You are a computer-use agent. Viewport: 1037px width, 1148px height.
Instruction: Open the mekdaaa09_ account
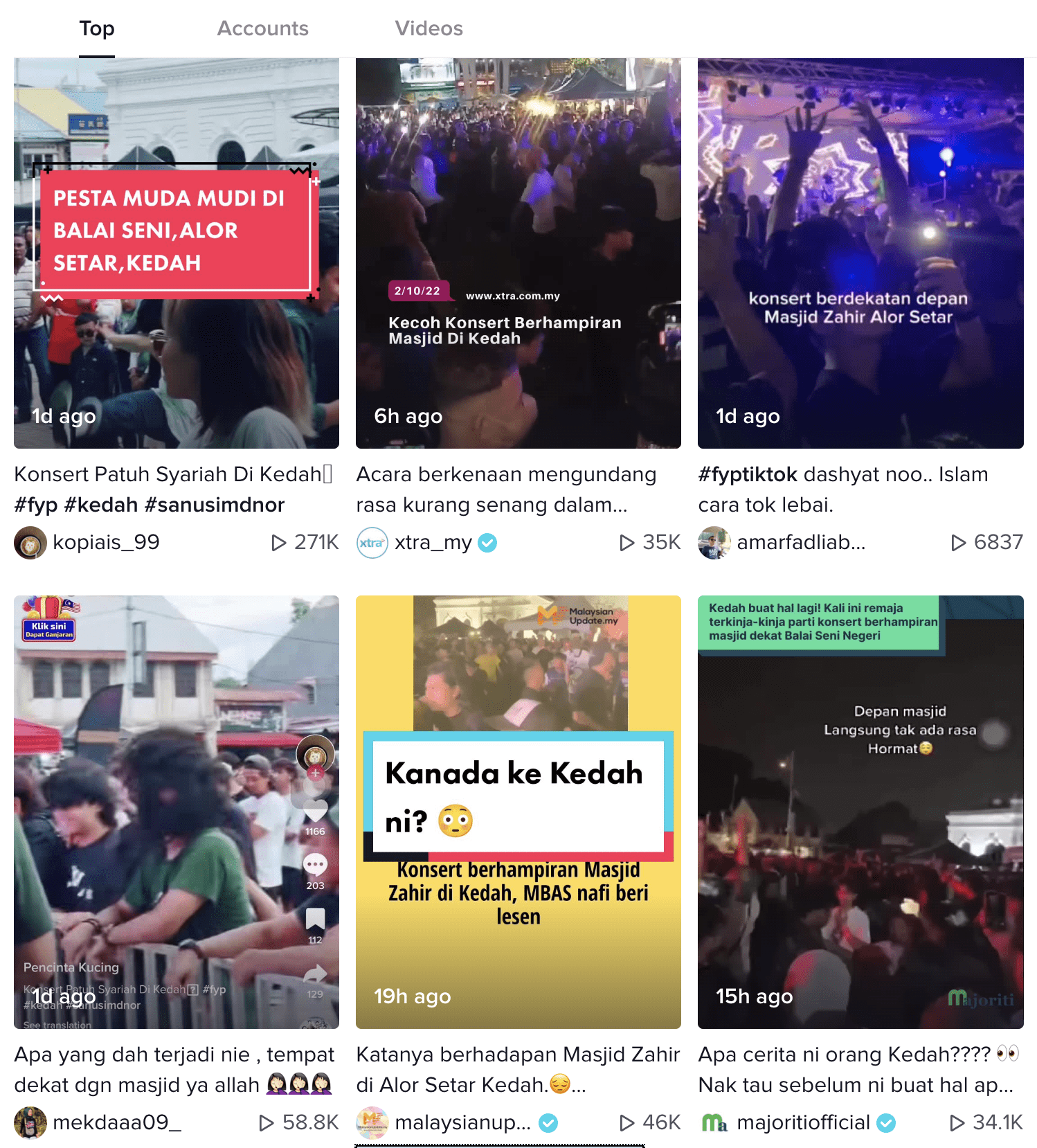click(116, 1122)
